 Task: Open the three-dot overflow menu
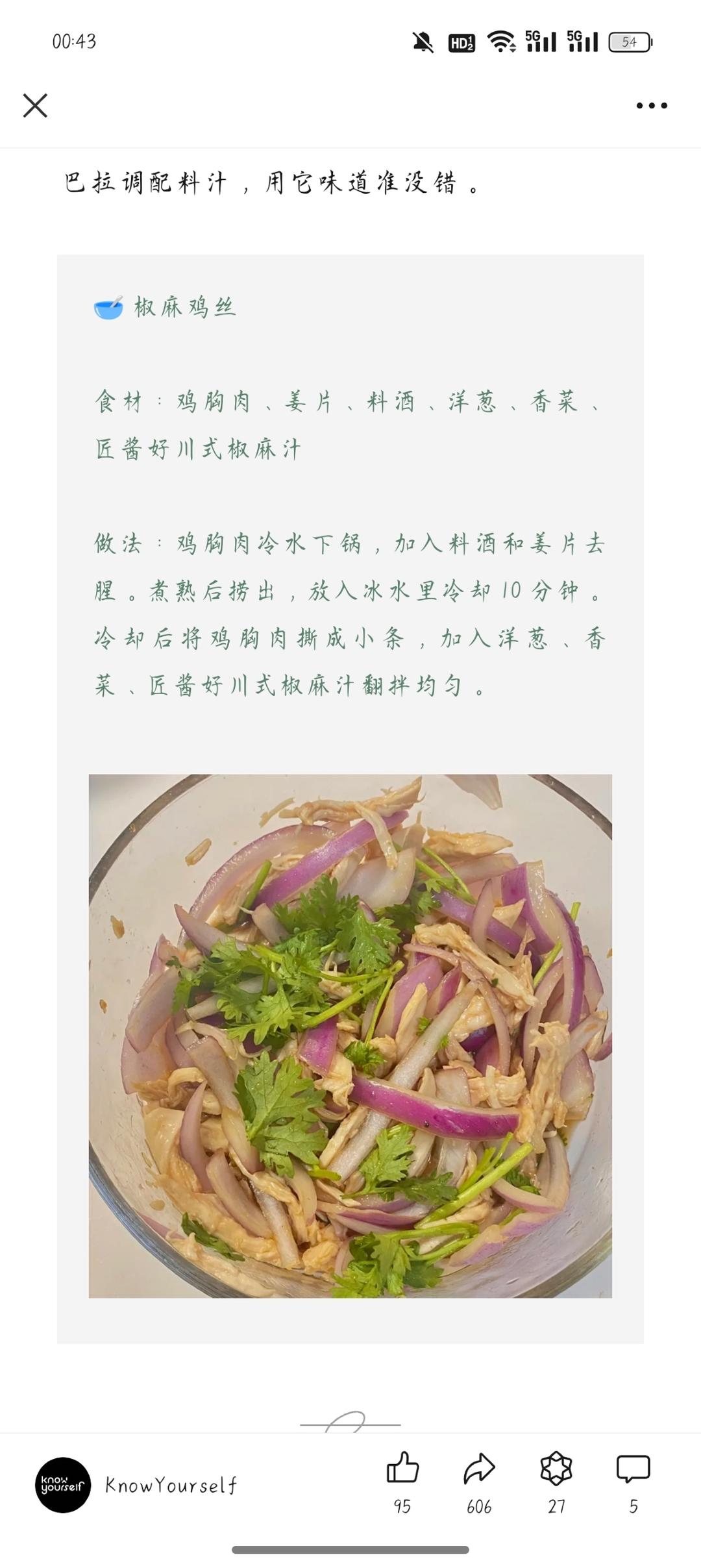651,105
